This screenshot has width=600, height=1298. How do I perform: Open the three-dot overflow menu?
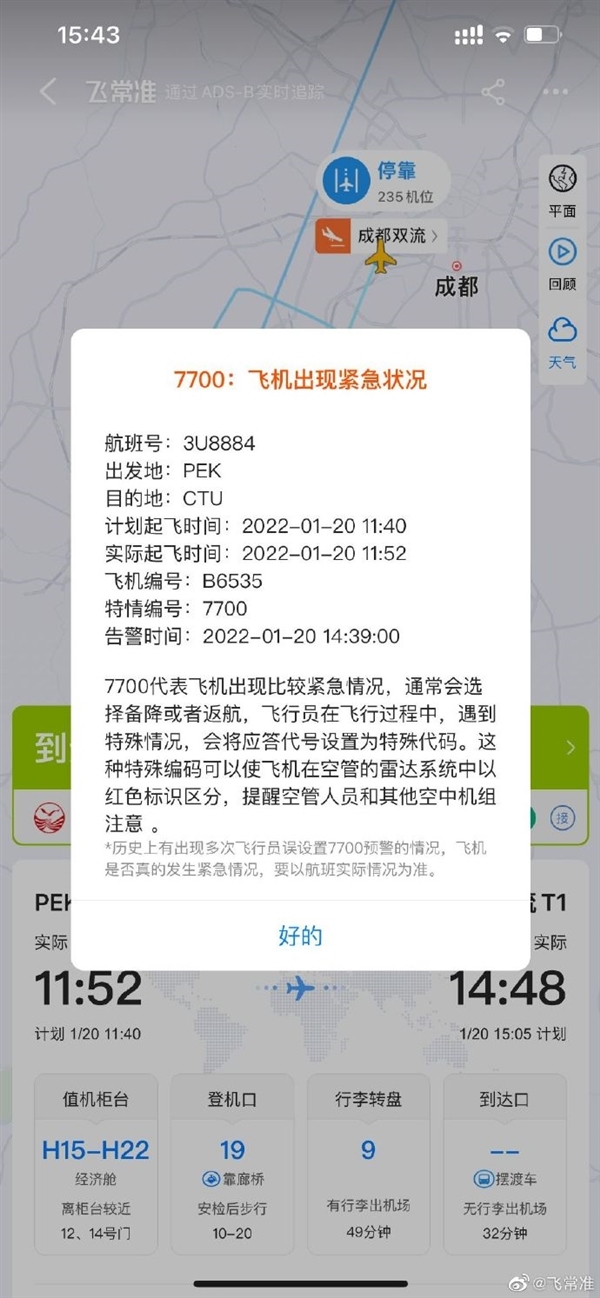tap(555, 92)
